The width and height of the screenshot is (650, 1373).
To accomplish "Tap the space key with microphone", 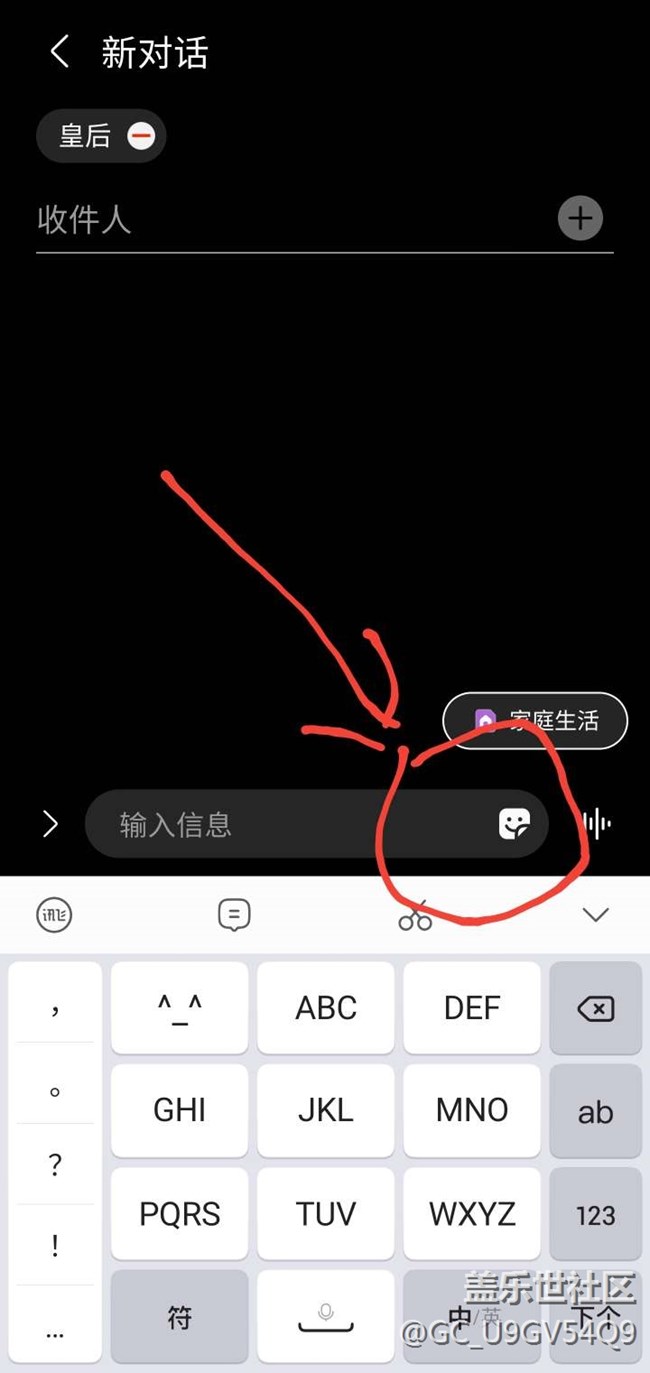I will [x=326, y=1316].
